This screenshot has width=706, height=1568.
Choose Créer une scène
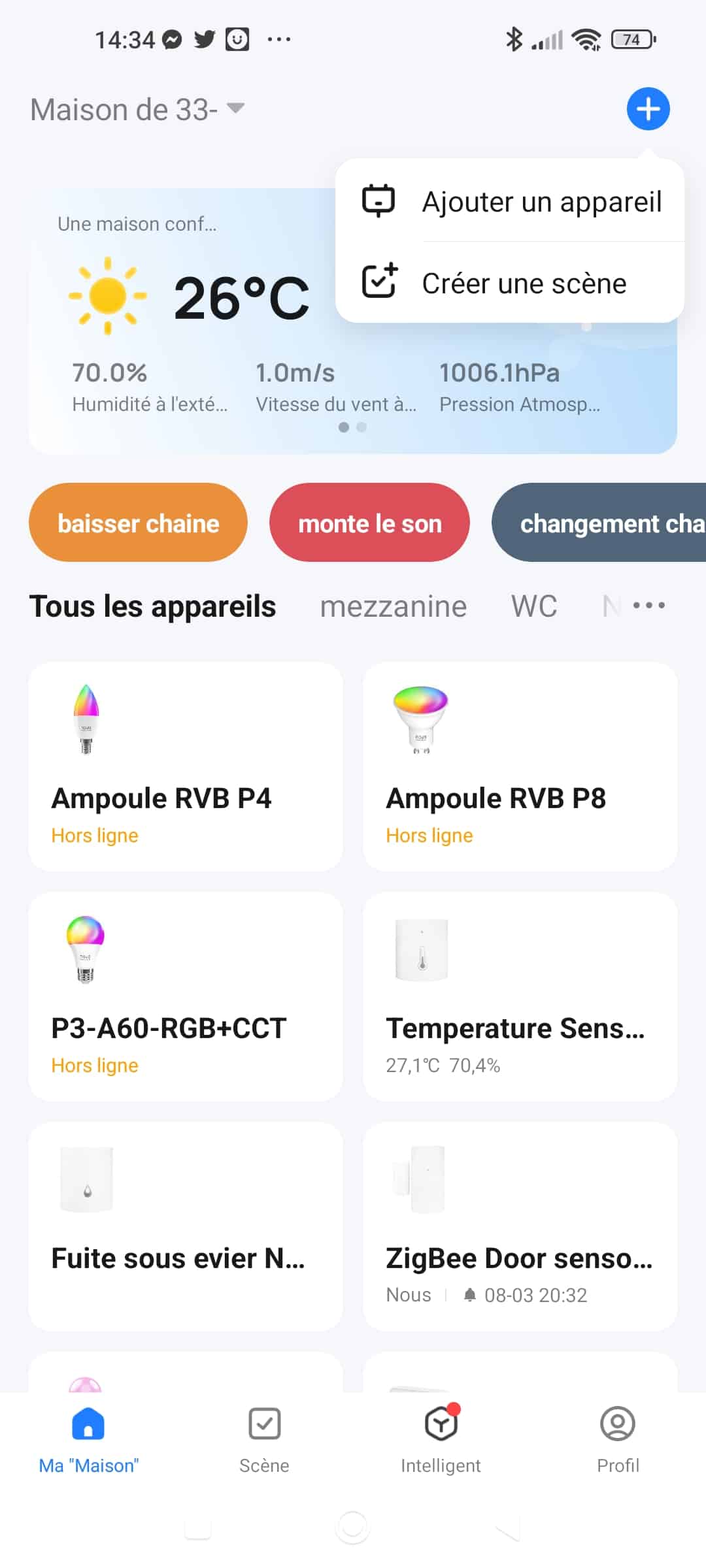[x=510, y=283]
